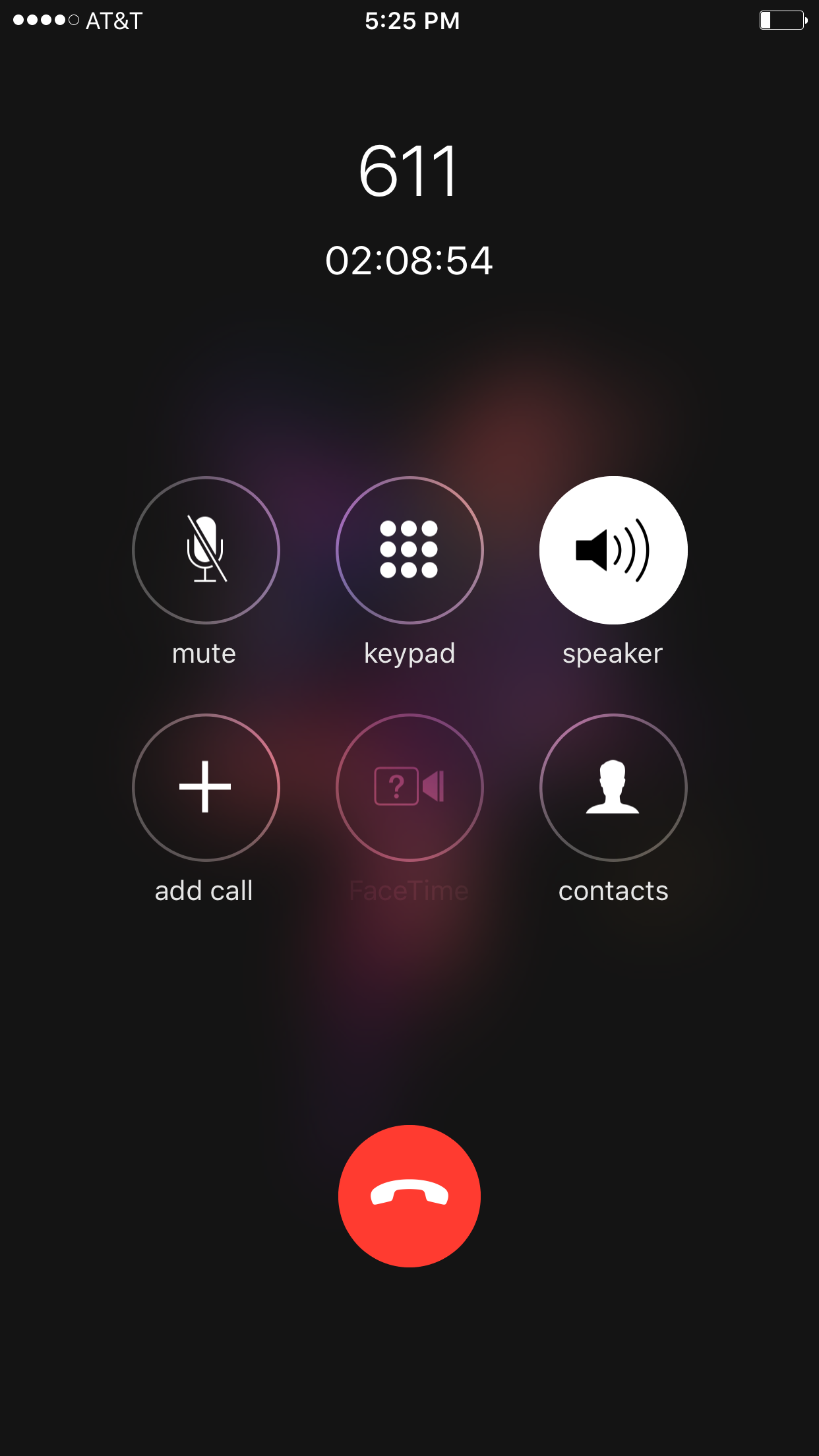Add another call

click(x=206, y=787)
